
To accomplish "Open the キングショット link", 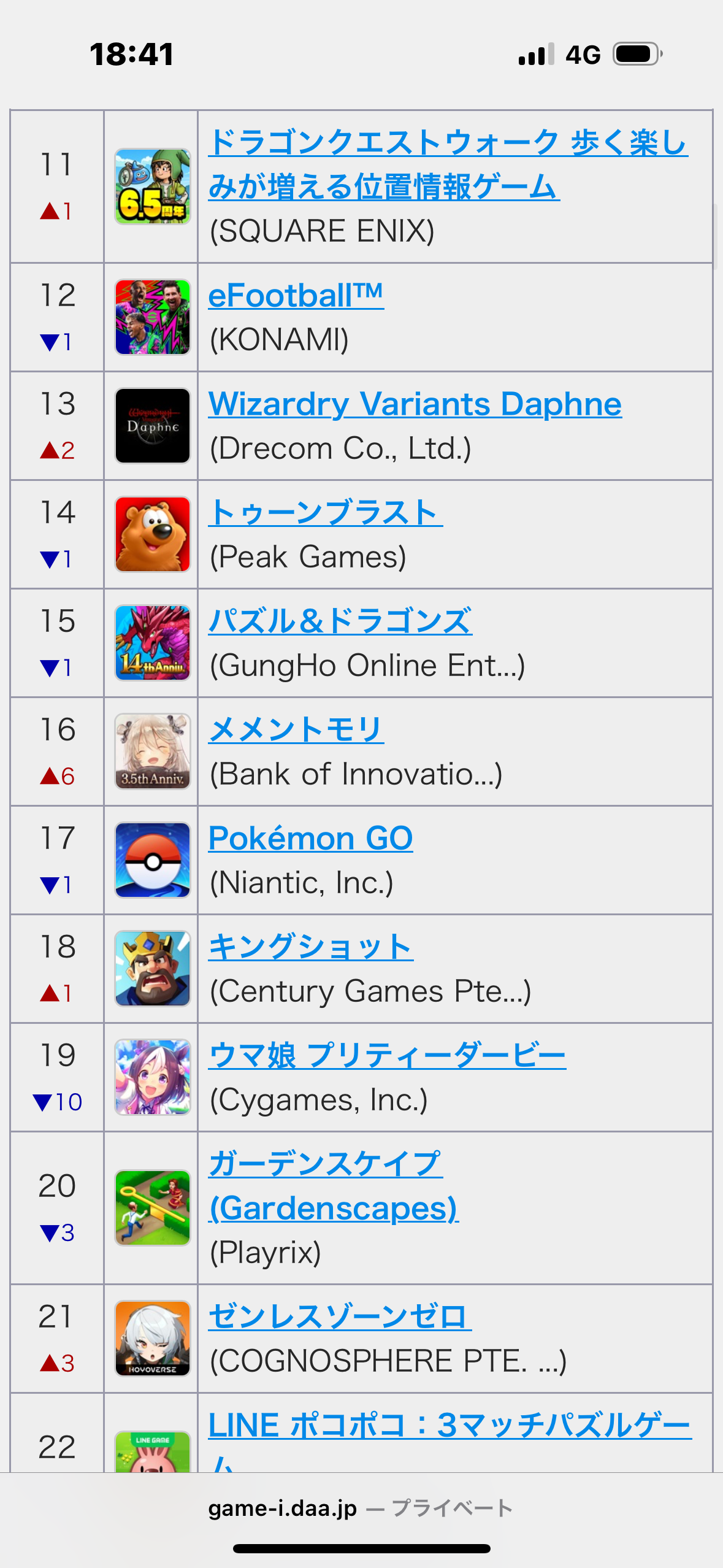I will click(310, 947).
